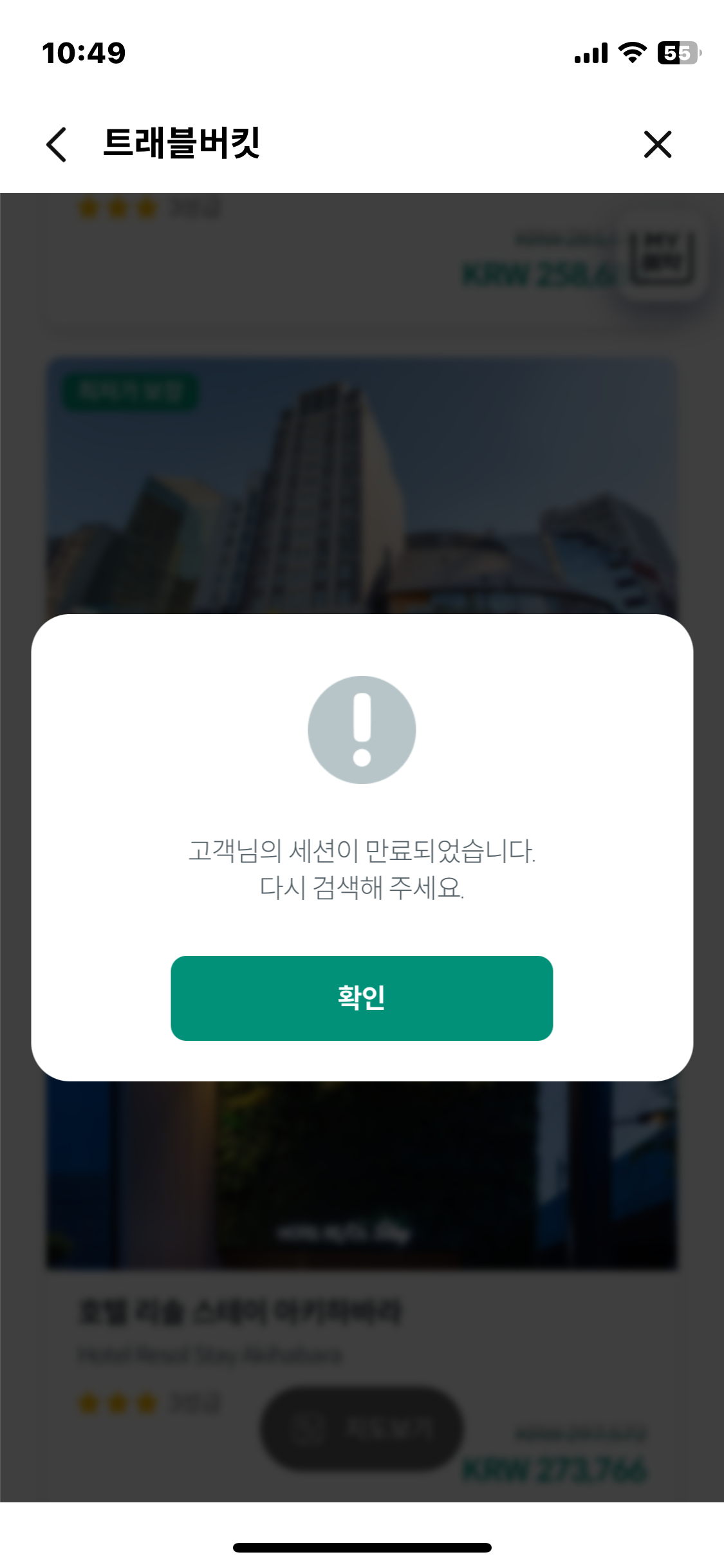The width and height of the screenshot is (724, 1568).
Task: Go back using the header arrow
Action: click(x=57, y=144)
